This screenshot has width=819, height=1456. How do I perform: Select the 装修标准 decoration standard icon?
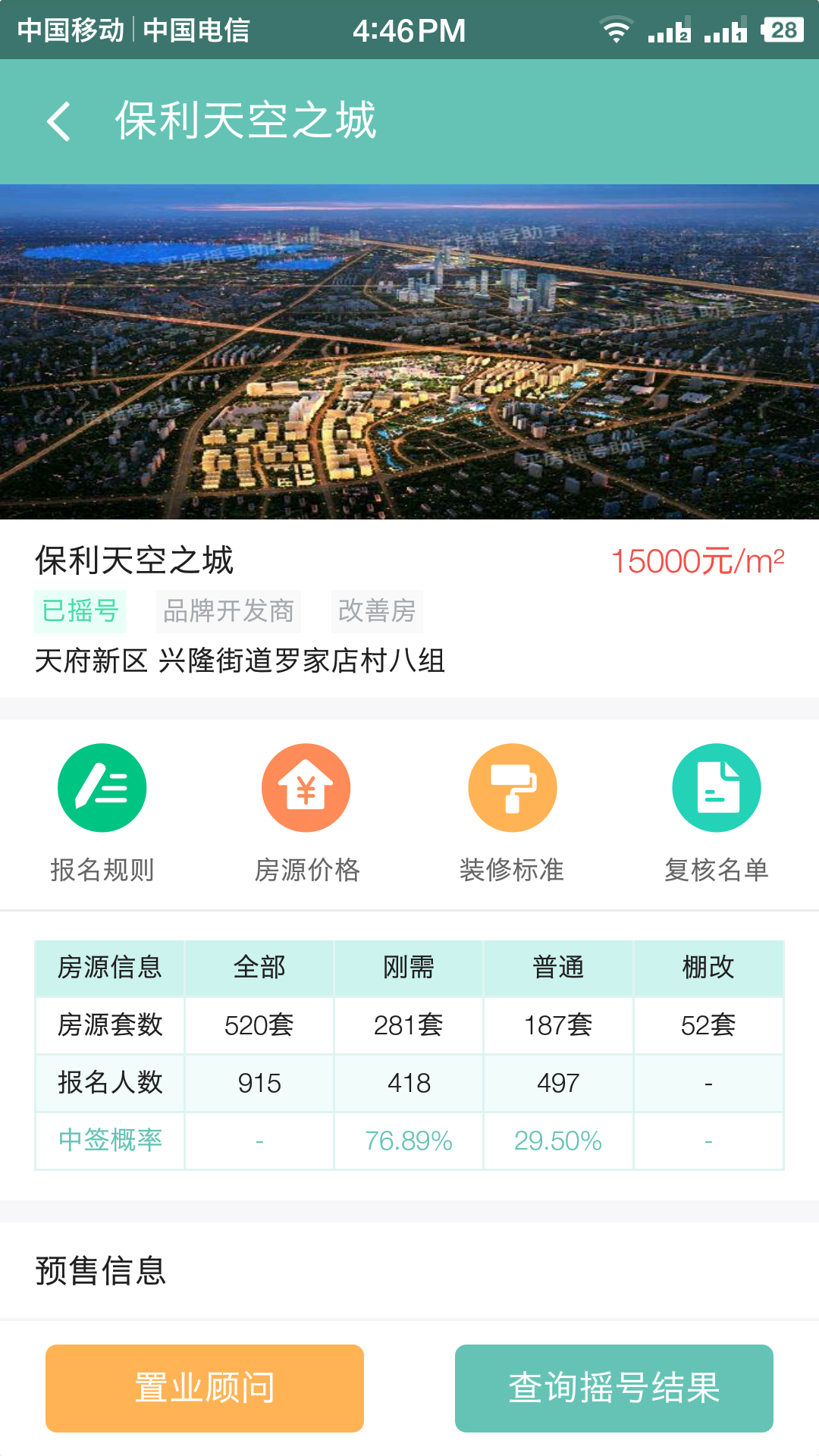[512, 872]
